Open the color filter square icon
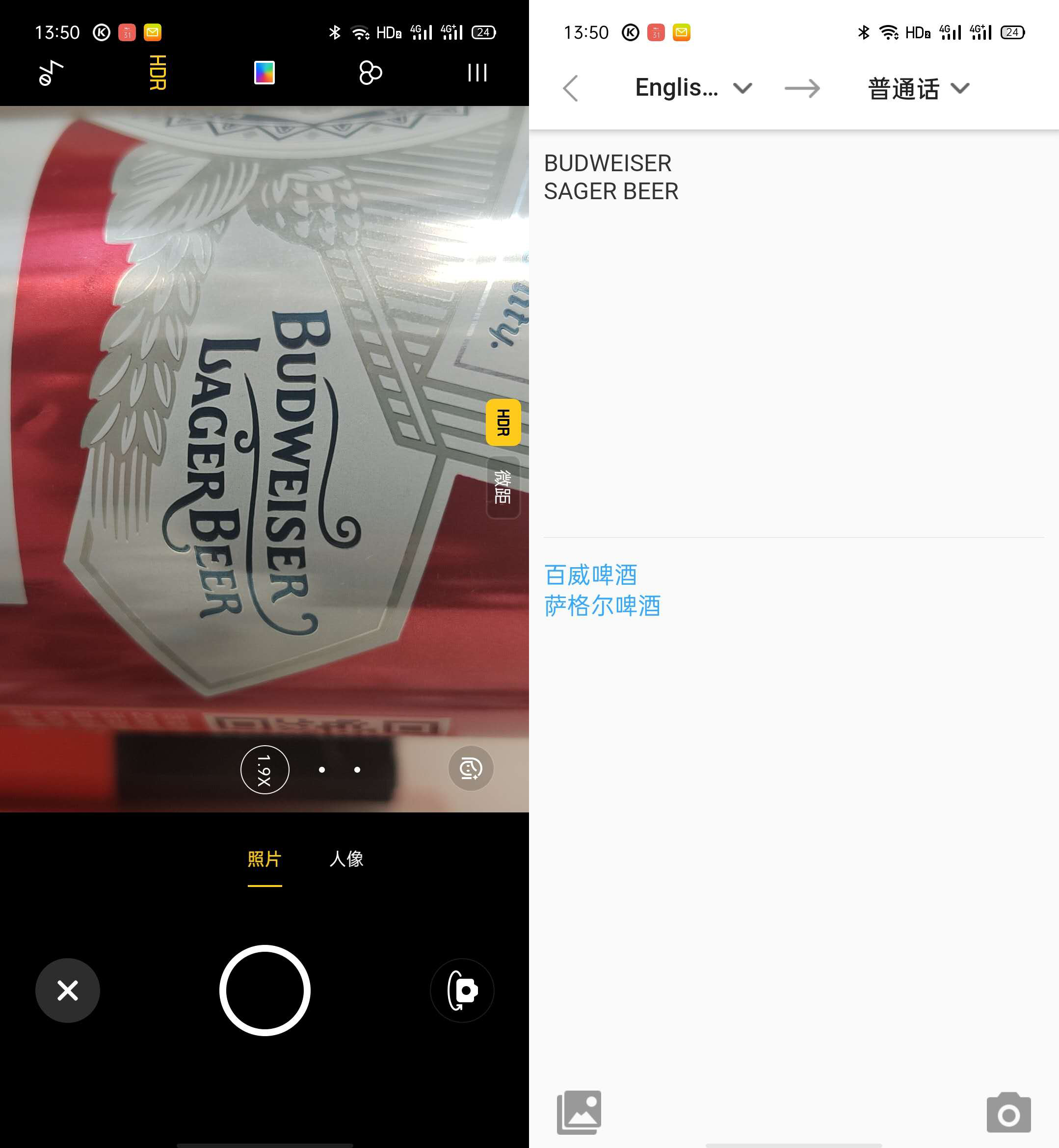Image resolution: width=1059 pixels, height=1148 pixels. click(x=264, y=73)
